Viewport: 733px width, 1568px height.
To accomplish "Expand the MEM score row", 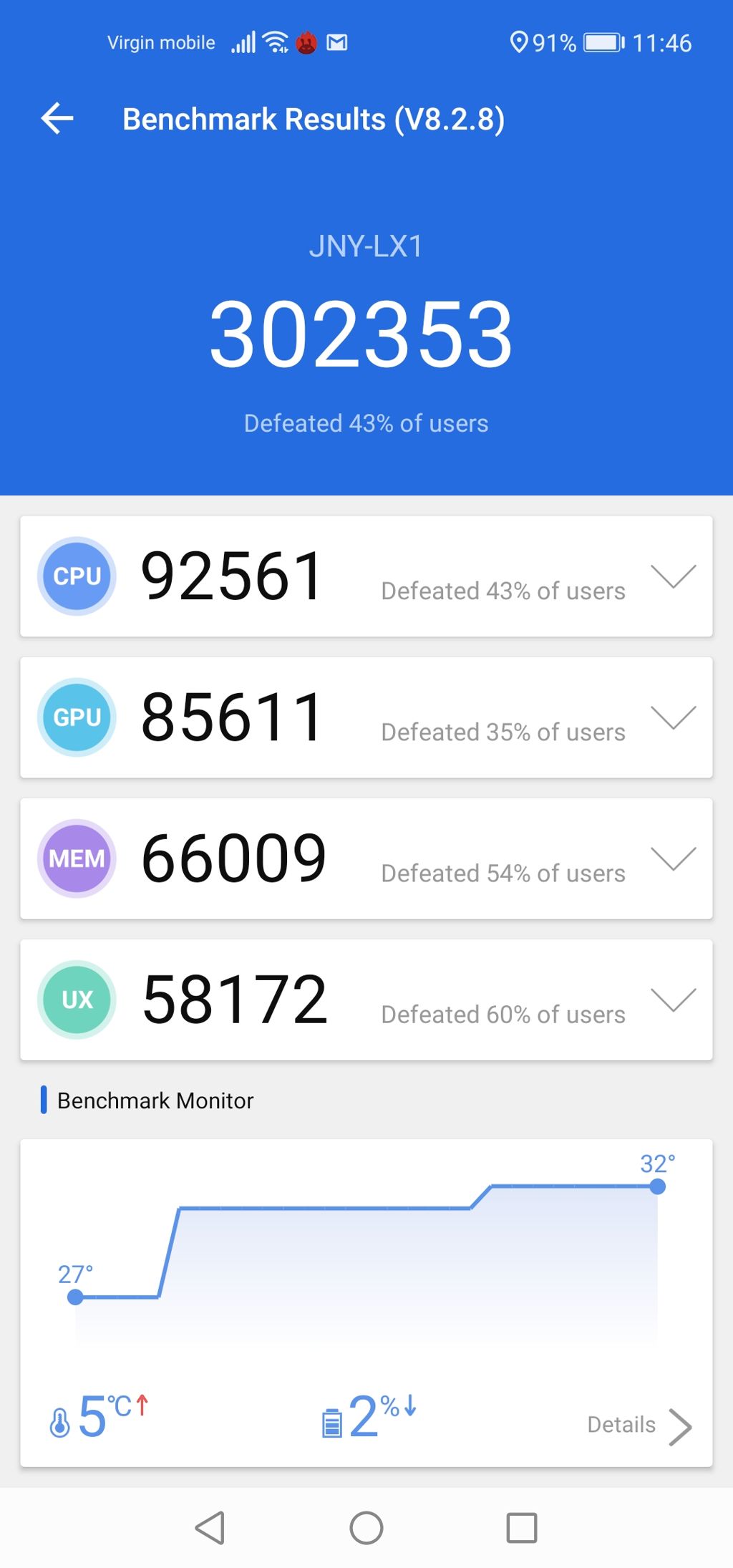I will coord(673,858).
